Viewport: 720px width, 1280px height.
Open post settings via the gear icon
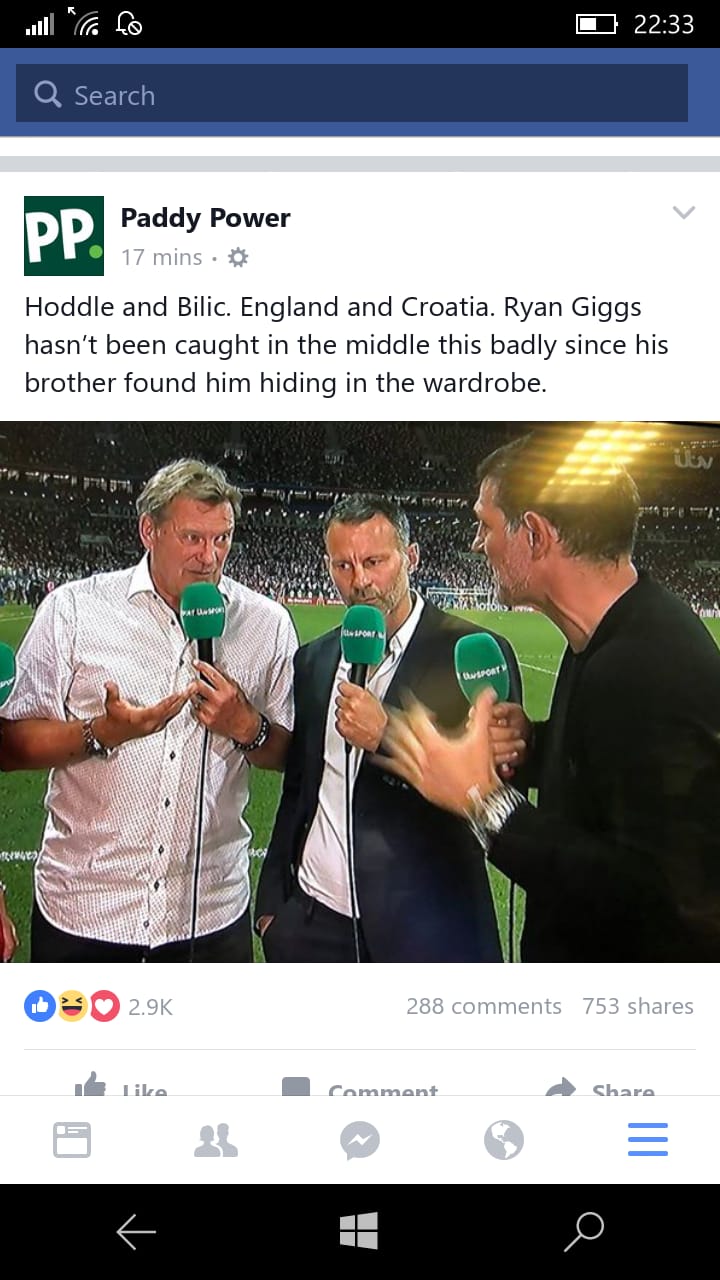(x=237, y=257)
